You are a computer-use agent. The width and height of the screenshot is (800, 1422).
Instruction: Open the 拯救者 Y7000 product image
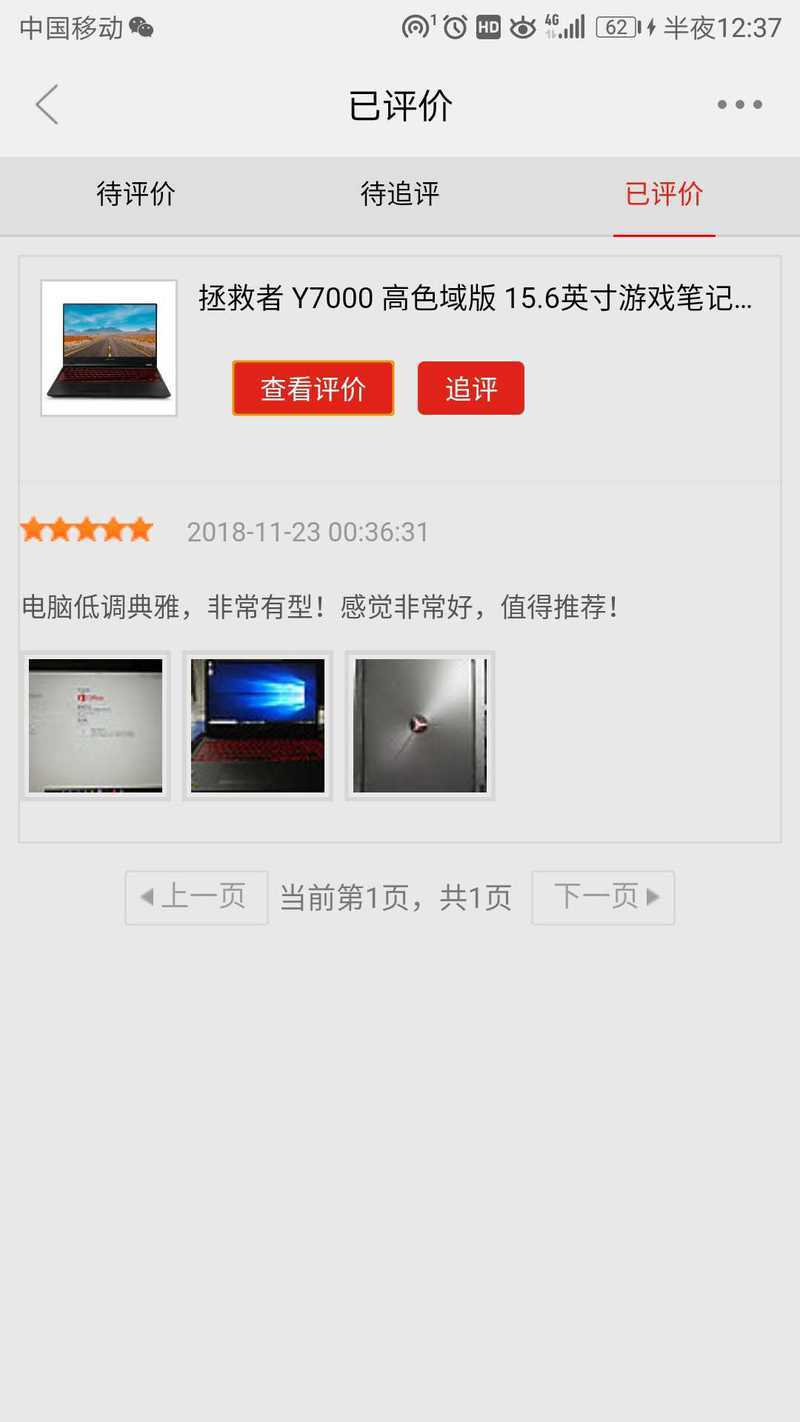(x=109, y=348)
